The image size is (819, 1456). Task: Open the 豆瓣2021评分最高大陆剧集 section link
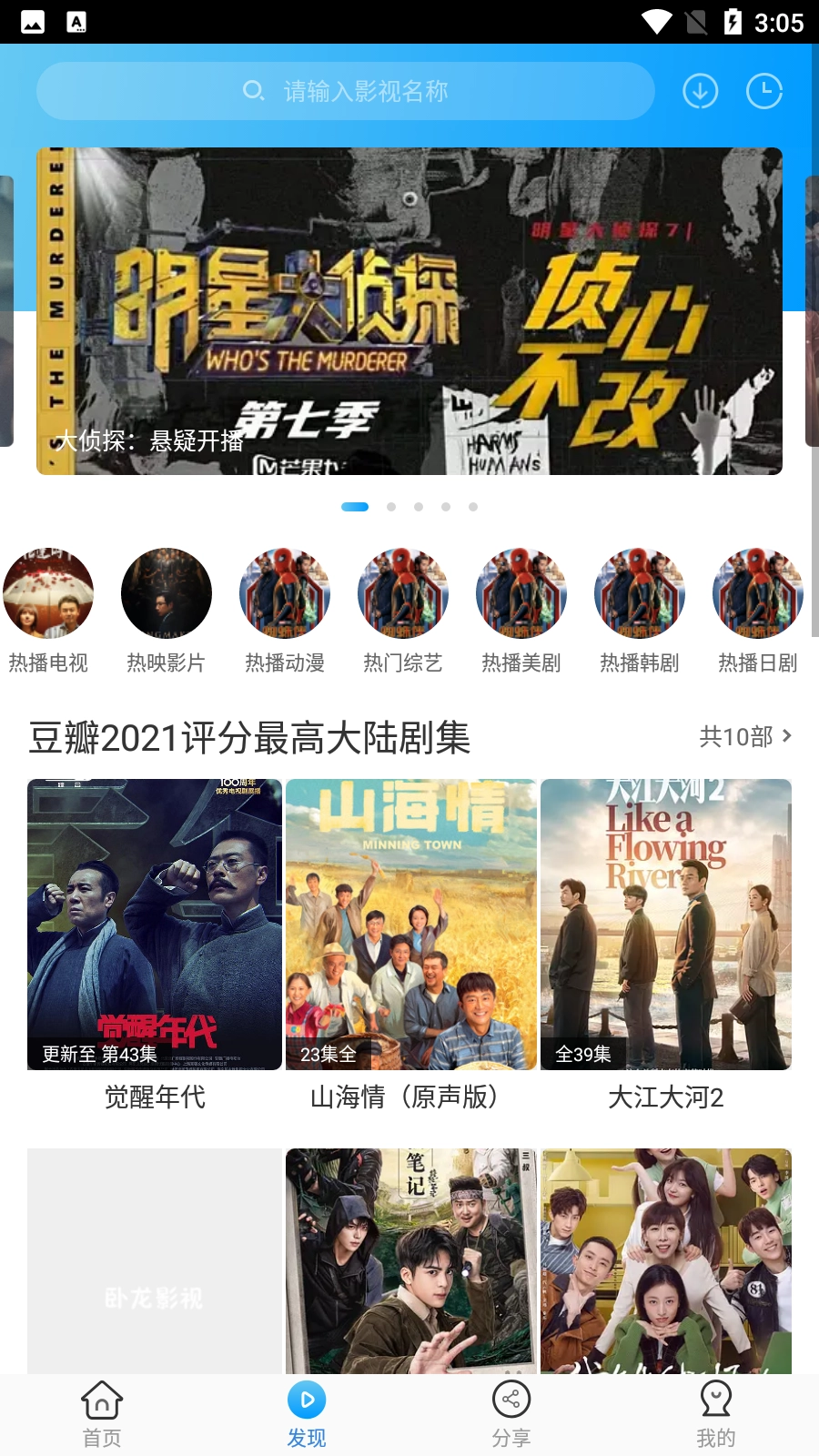point(248,739)
